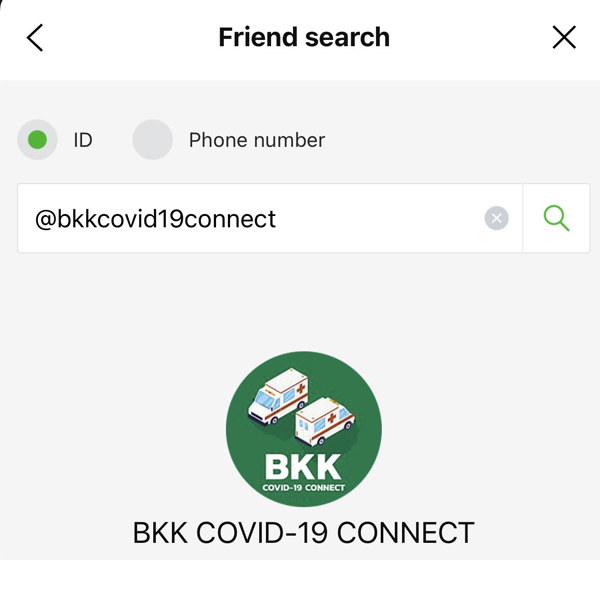Run search with the magnifier icon

pos(556,218)
